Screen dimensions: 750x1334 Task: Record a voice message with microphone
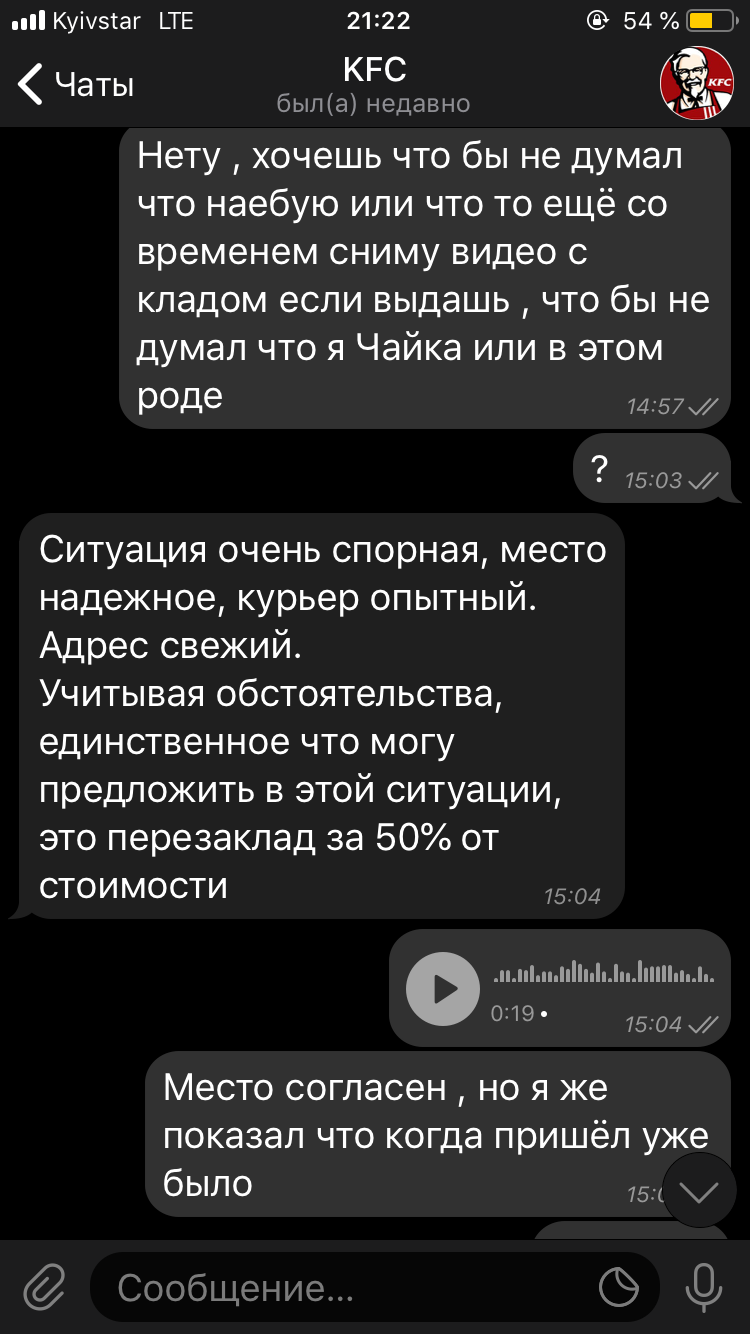704,1287
